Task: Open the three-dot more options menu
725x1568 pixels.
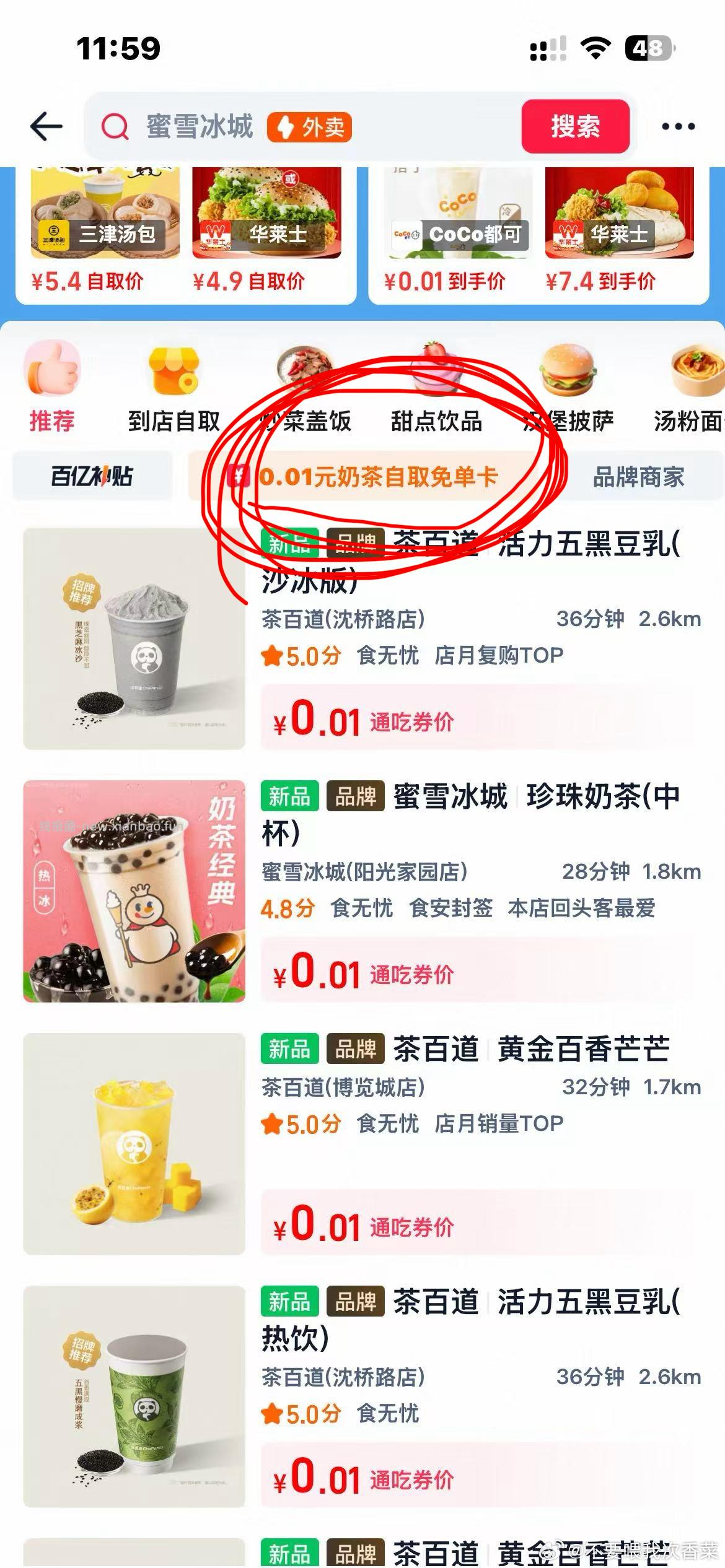Action: (677, 126)
